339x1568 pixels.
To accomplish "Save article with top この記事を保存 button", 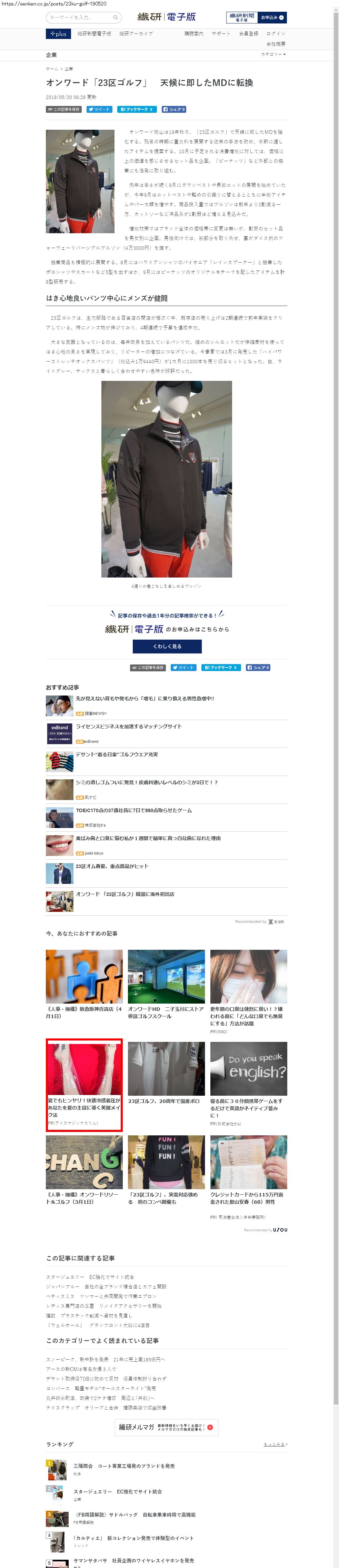I will [x=64, y=110].
